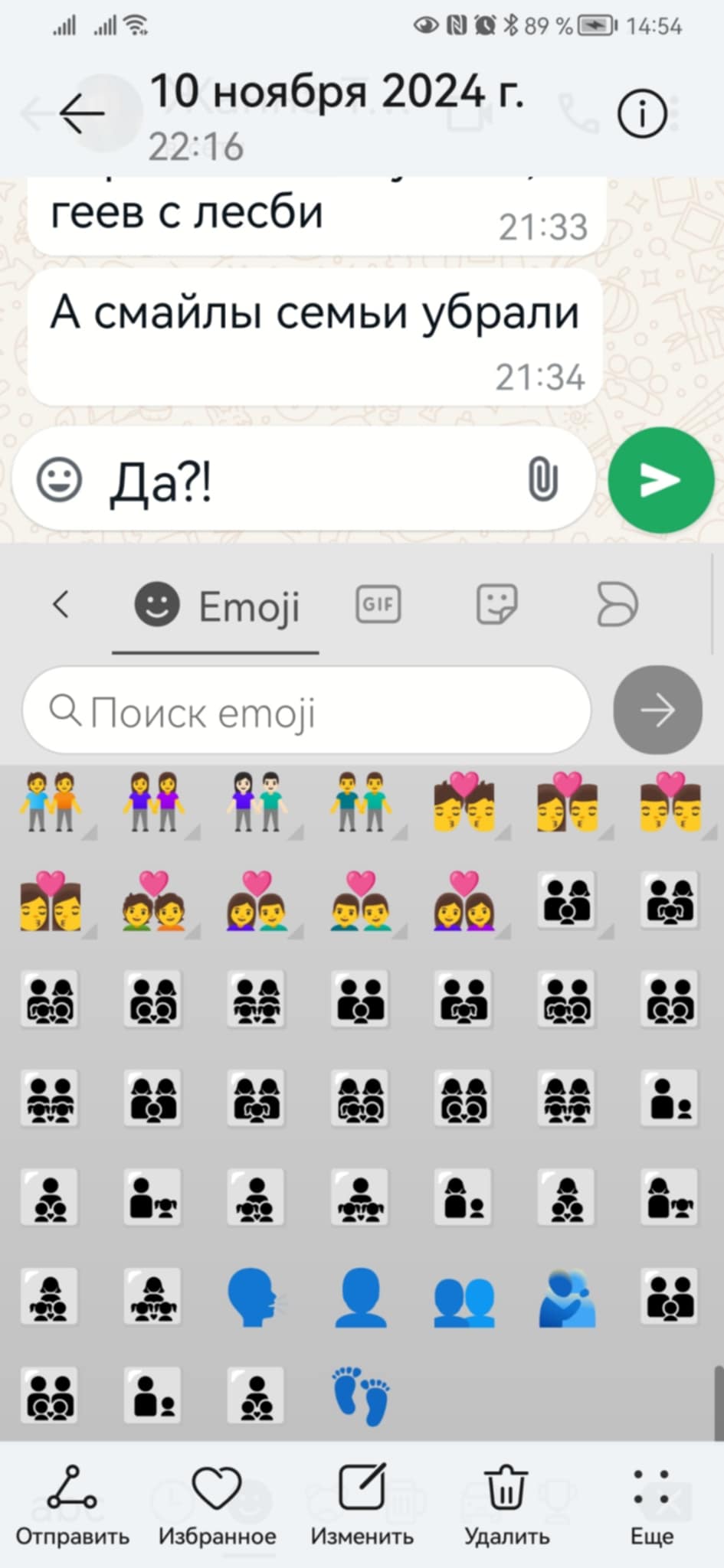Tap the smiley face in the message input

61,480
